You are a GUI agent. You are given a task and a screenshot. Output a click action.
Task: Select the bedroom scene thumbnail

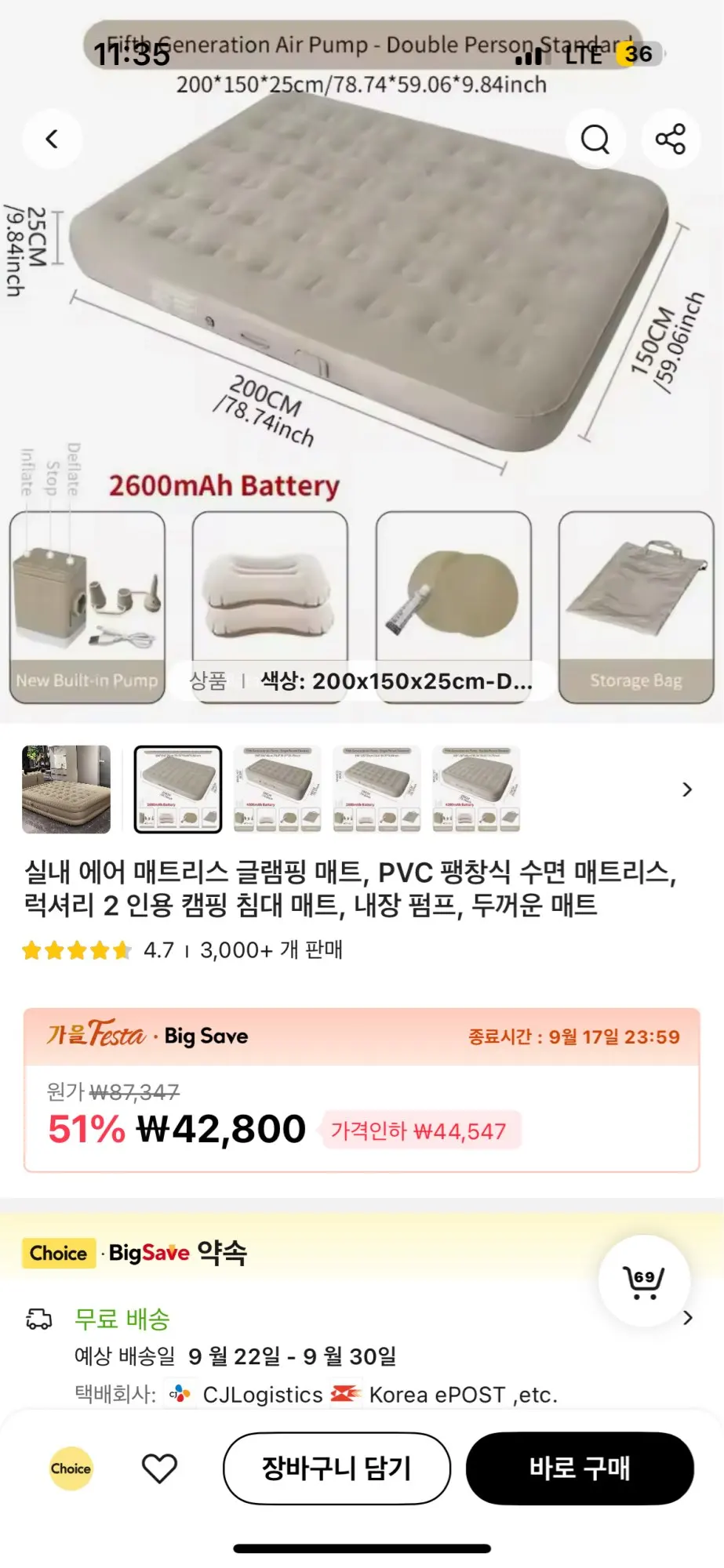pyautogui.click(x=67, y=789)
